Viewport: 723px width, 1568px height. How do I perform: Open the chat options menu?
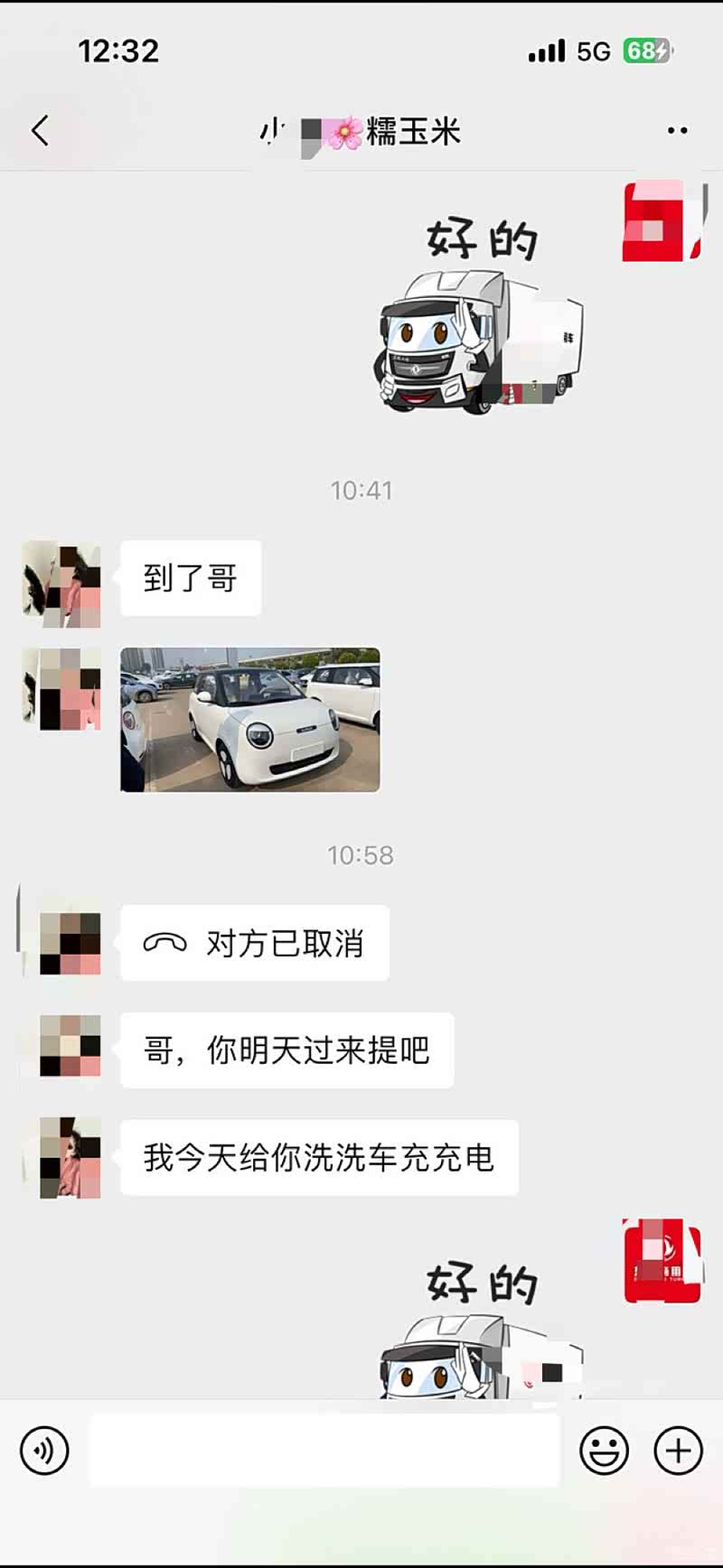coord(677,131)
